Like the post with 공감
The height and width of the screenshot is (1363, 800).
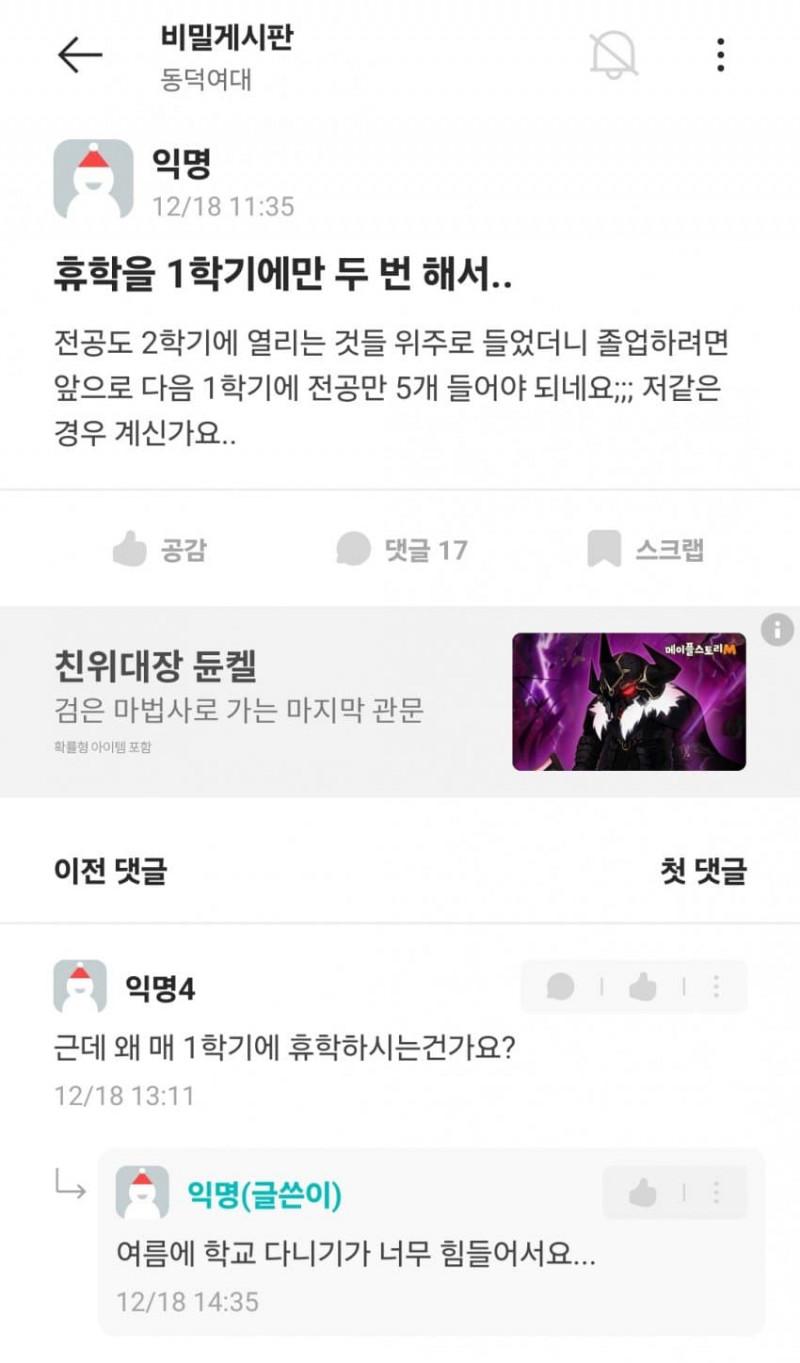(x=160, y=549)
